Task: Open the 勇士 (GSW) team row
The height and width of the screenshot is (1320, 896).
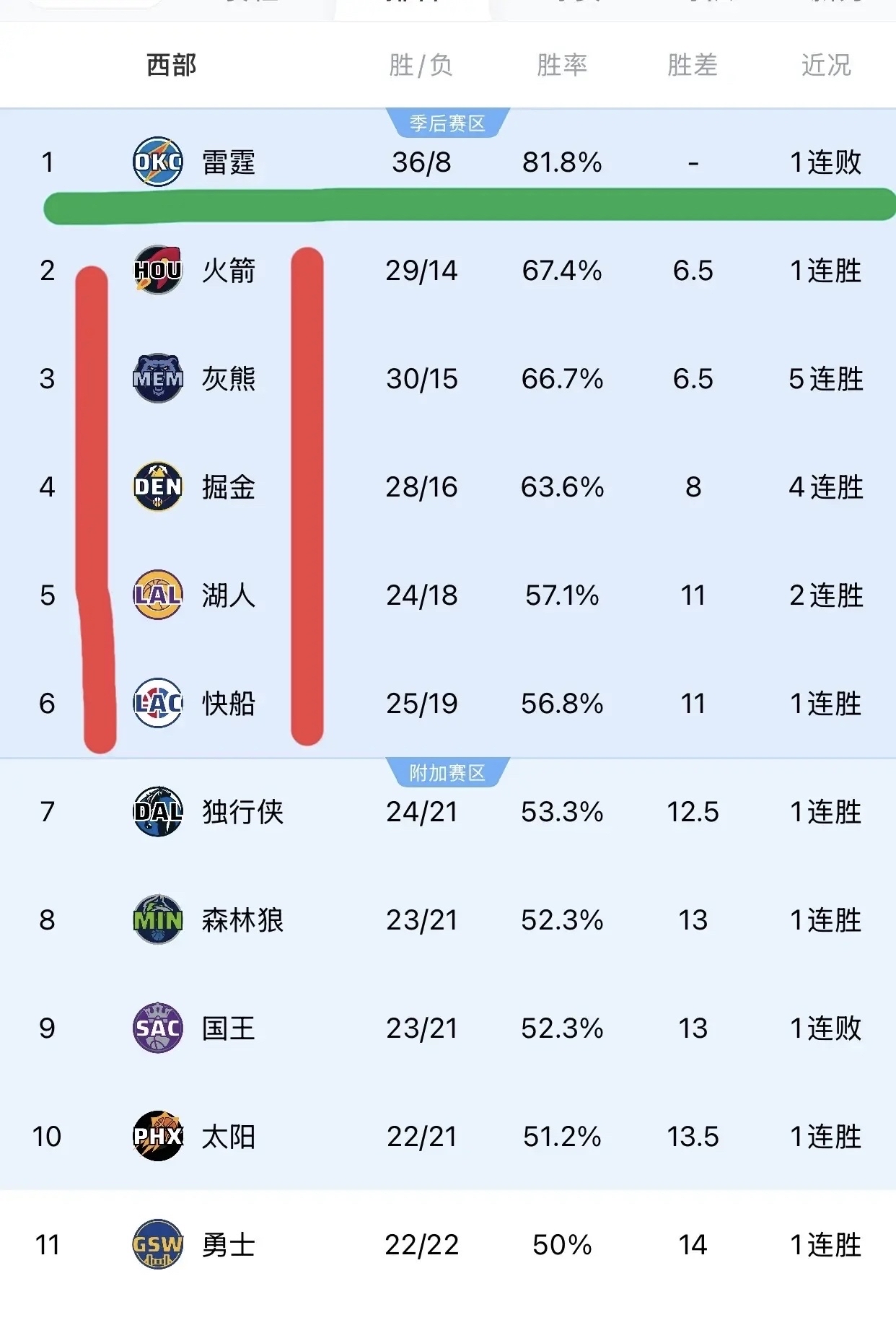Action: tap(228, 1245)
